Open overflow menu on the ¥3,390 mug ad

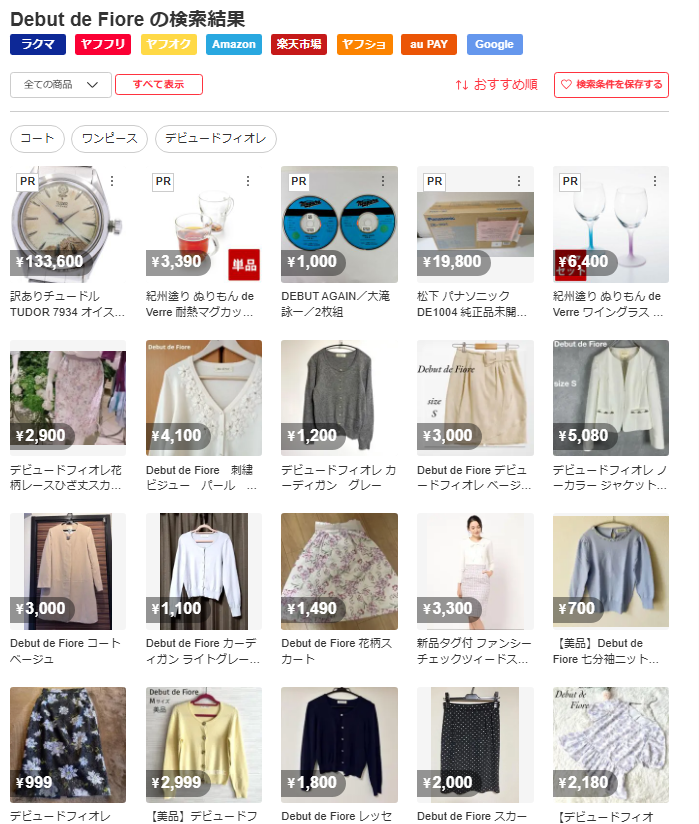point(247,181)
